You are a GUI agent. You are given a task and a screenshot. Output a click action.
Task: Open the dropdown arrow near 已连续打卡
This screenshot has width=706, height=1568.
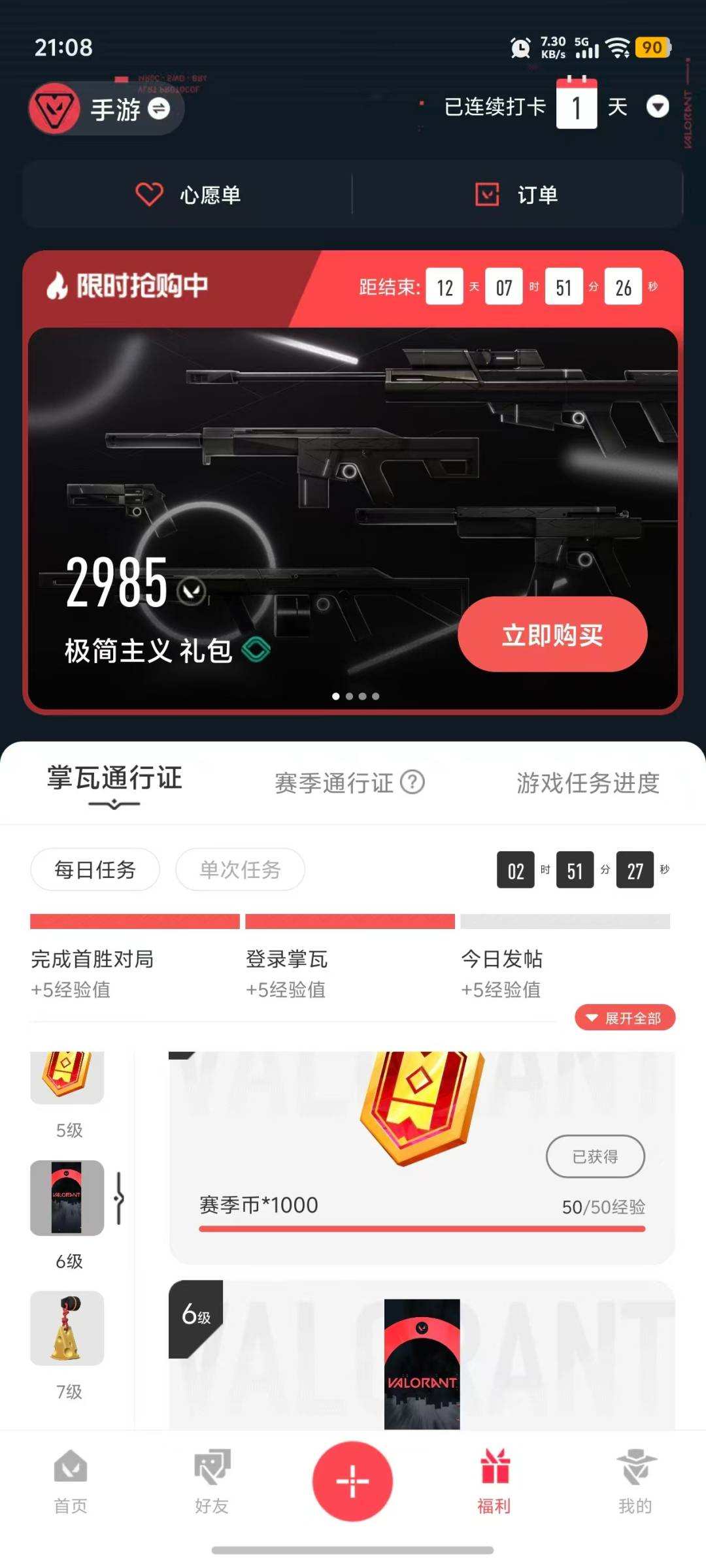659,106
